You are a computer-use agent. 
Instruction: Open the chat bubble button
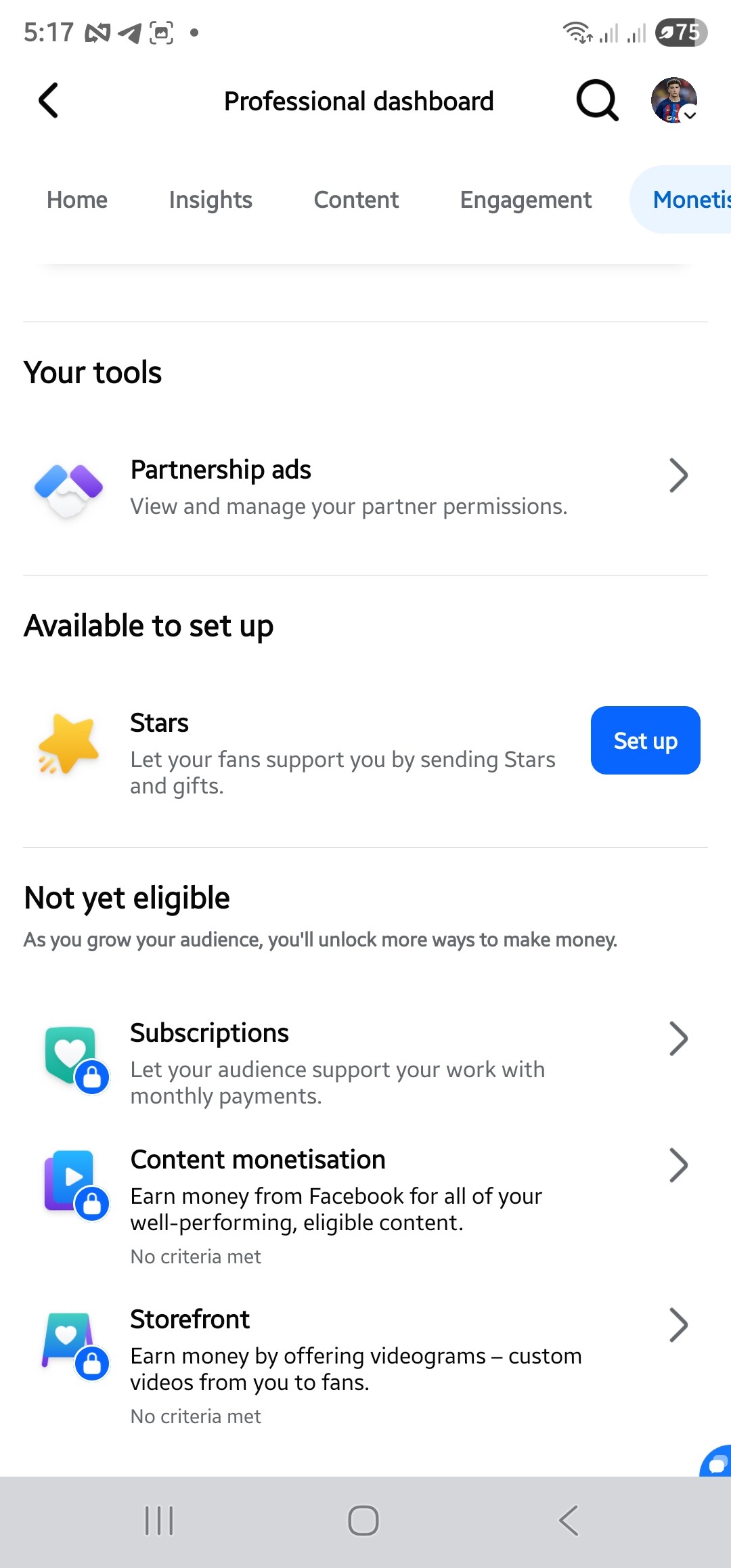click(x=716, y=1461)
